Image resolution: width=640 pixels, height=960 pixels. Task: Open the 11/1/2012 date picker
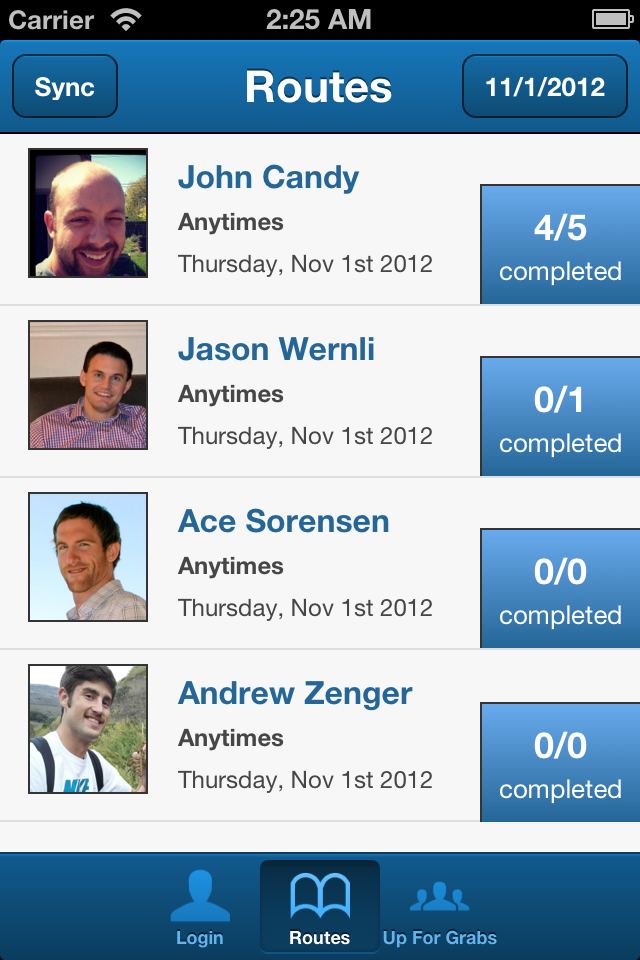[545, 87]
